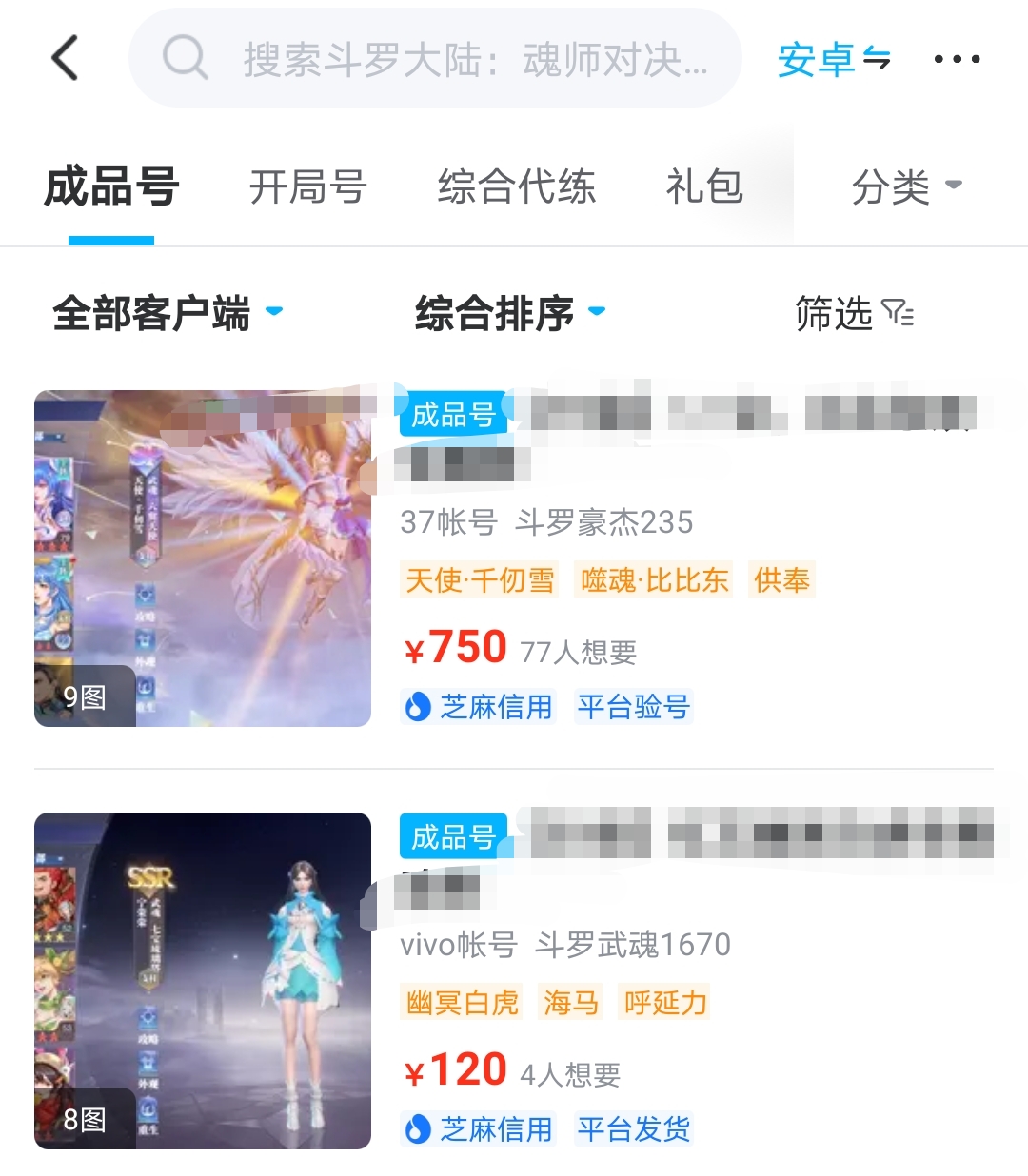Expand the 分类 category dropdown
This screenshot has height=1176, width=1028.
906,186
